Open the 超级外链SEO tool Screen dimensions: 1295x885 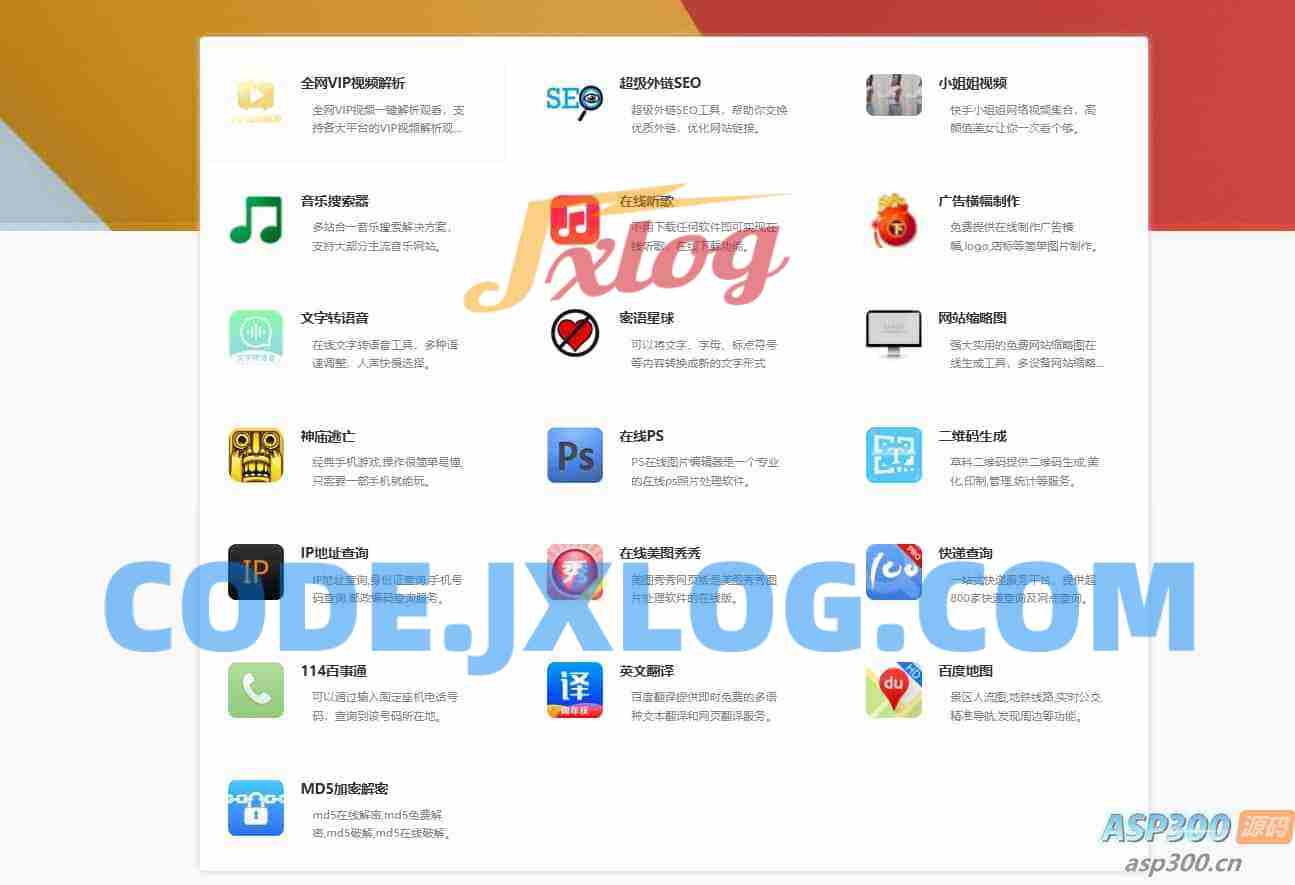(659, 84)
